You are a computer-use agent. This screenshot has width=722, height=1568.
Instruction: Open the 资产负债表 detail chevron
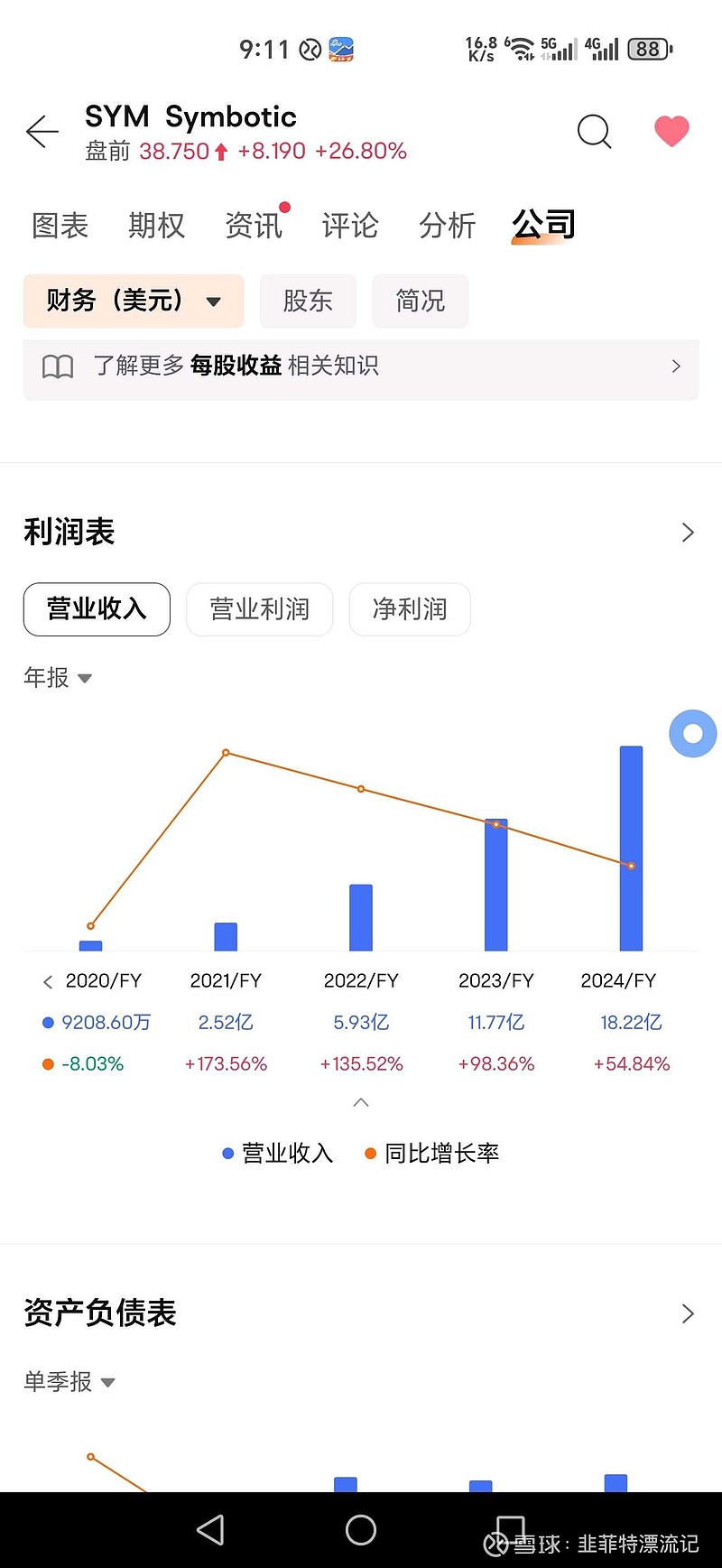688,1313
